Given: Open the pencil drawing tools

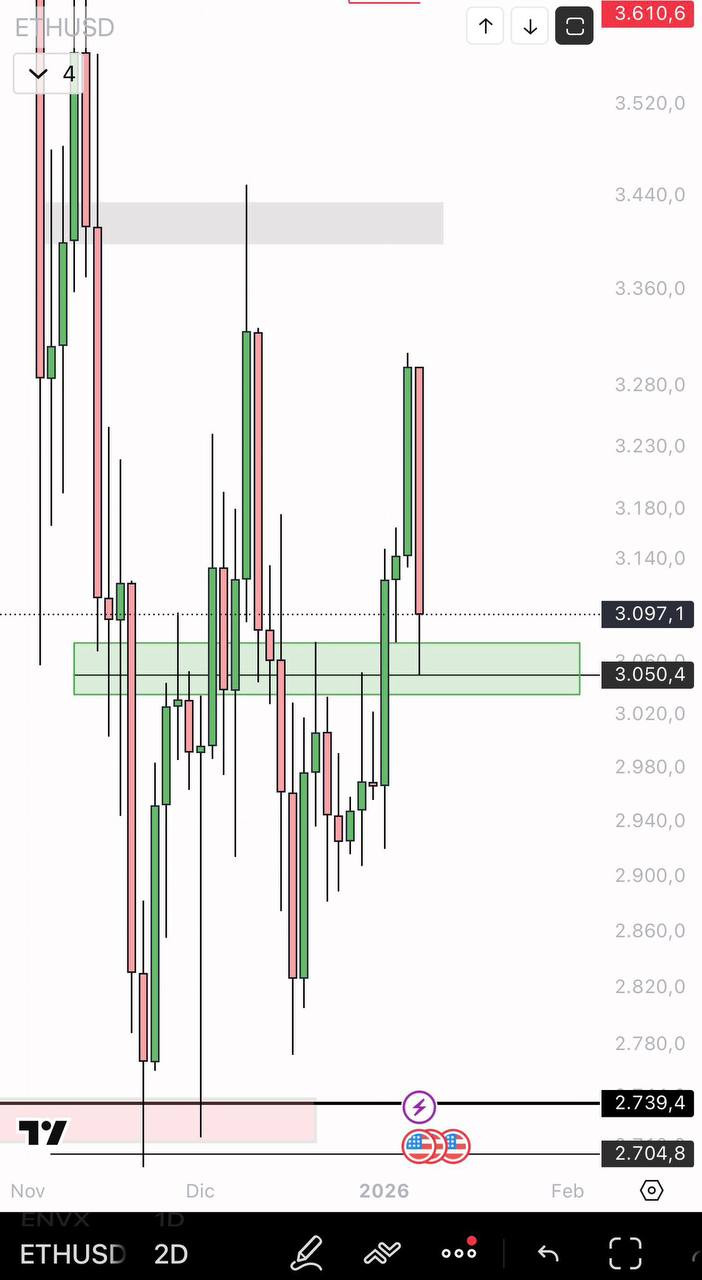Looking at the screenshot, I should (307, 1252).
